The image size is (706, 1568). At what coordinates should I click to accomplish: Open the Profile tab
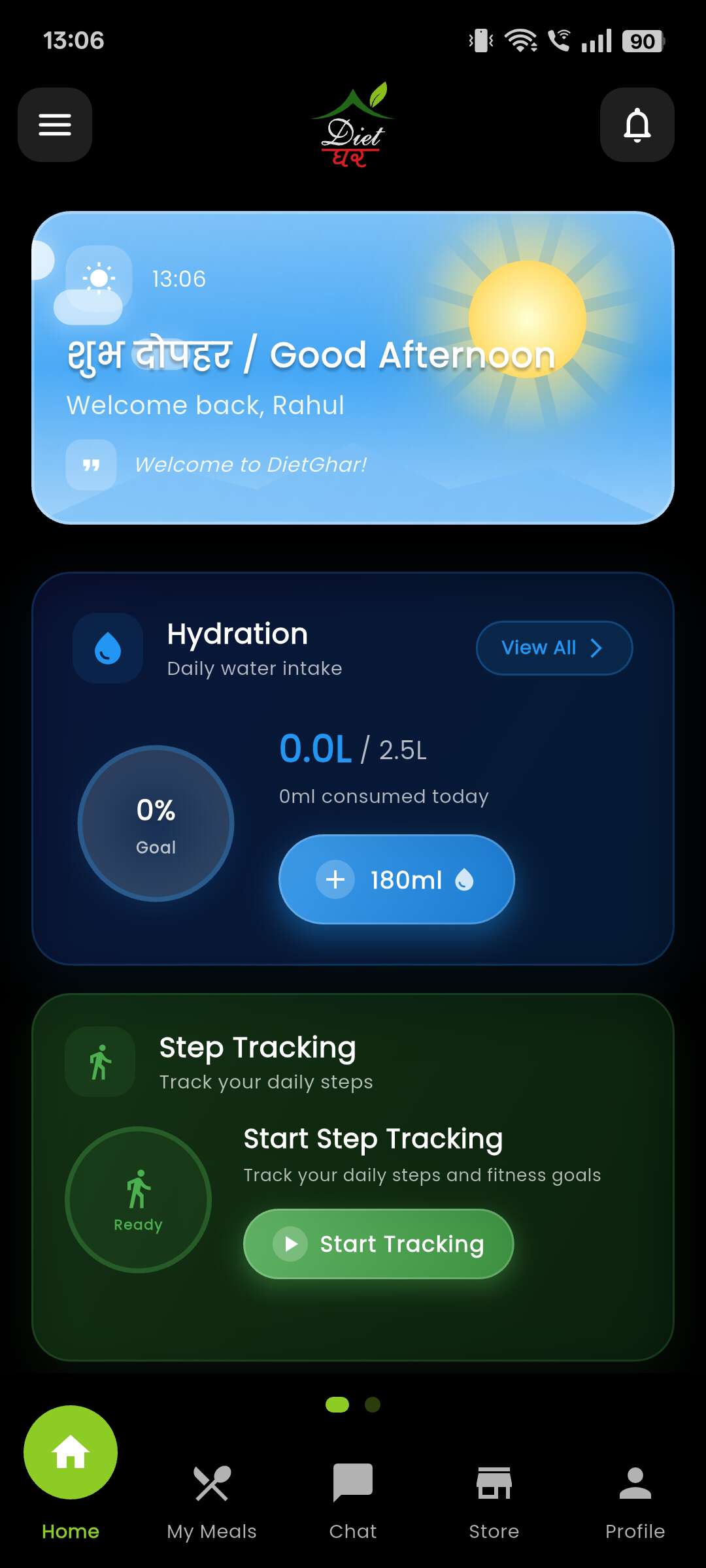click(635, 1499)
